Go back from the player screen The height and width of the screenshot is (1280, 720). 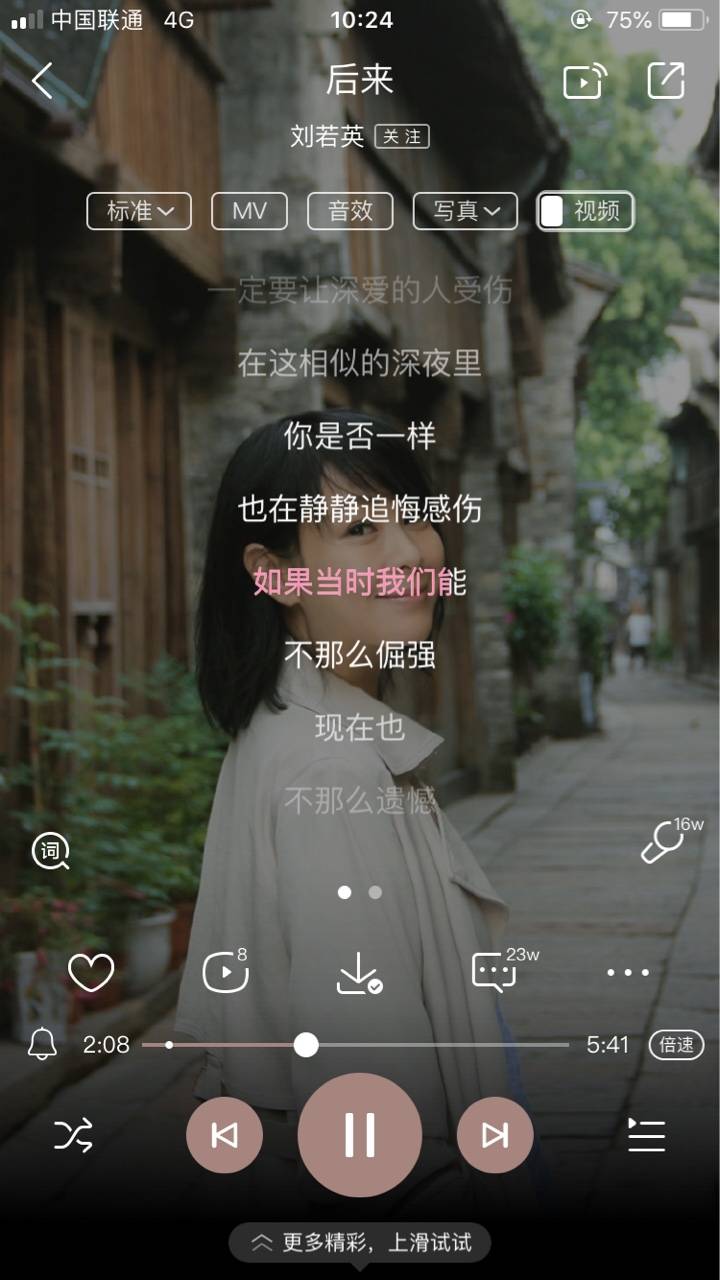tap(42, 80)
